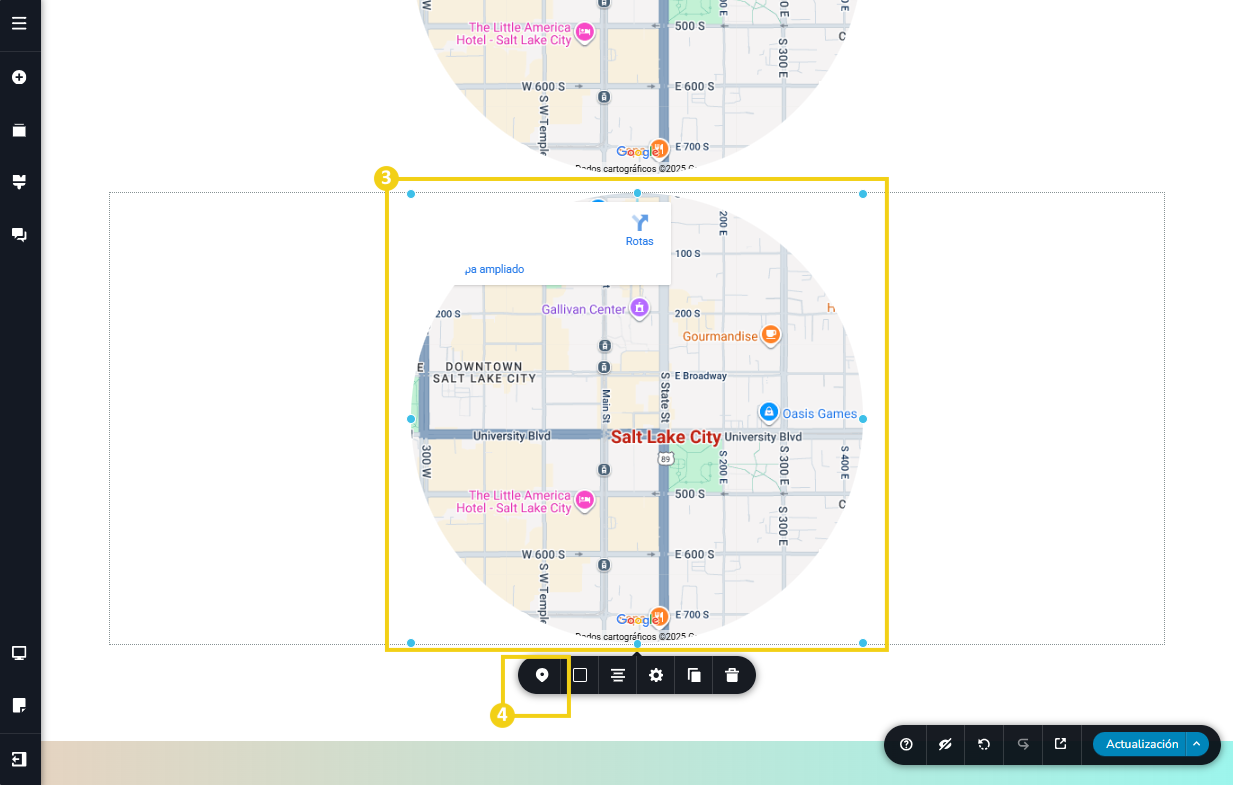Screen dimensions: 1233x785
Task: Open the comments chat icon in sidebar
Action: click(19, 234)
